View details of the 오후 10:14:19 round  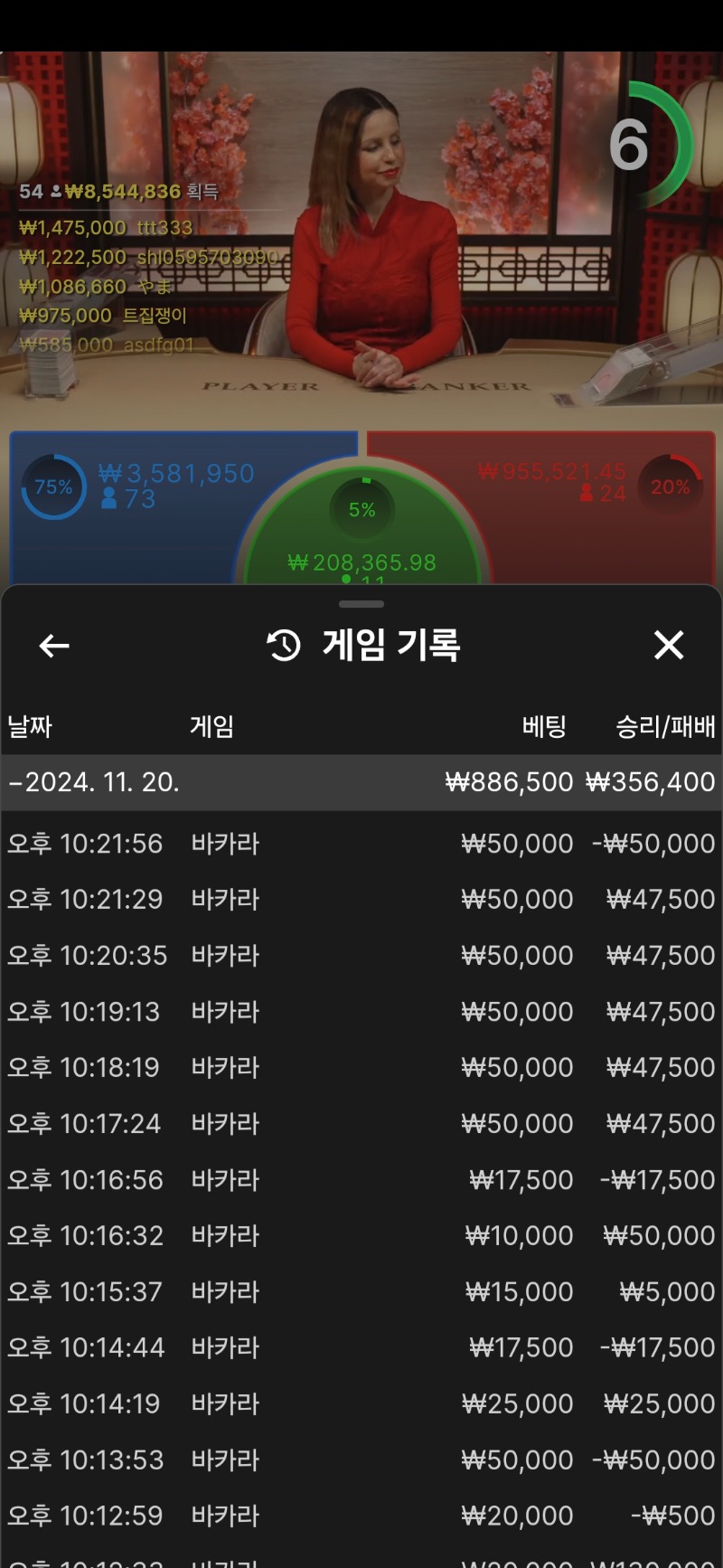point(361,1404)
